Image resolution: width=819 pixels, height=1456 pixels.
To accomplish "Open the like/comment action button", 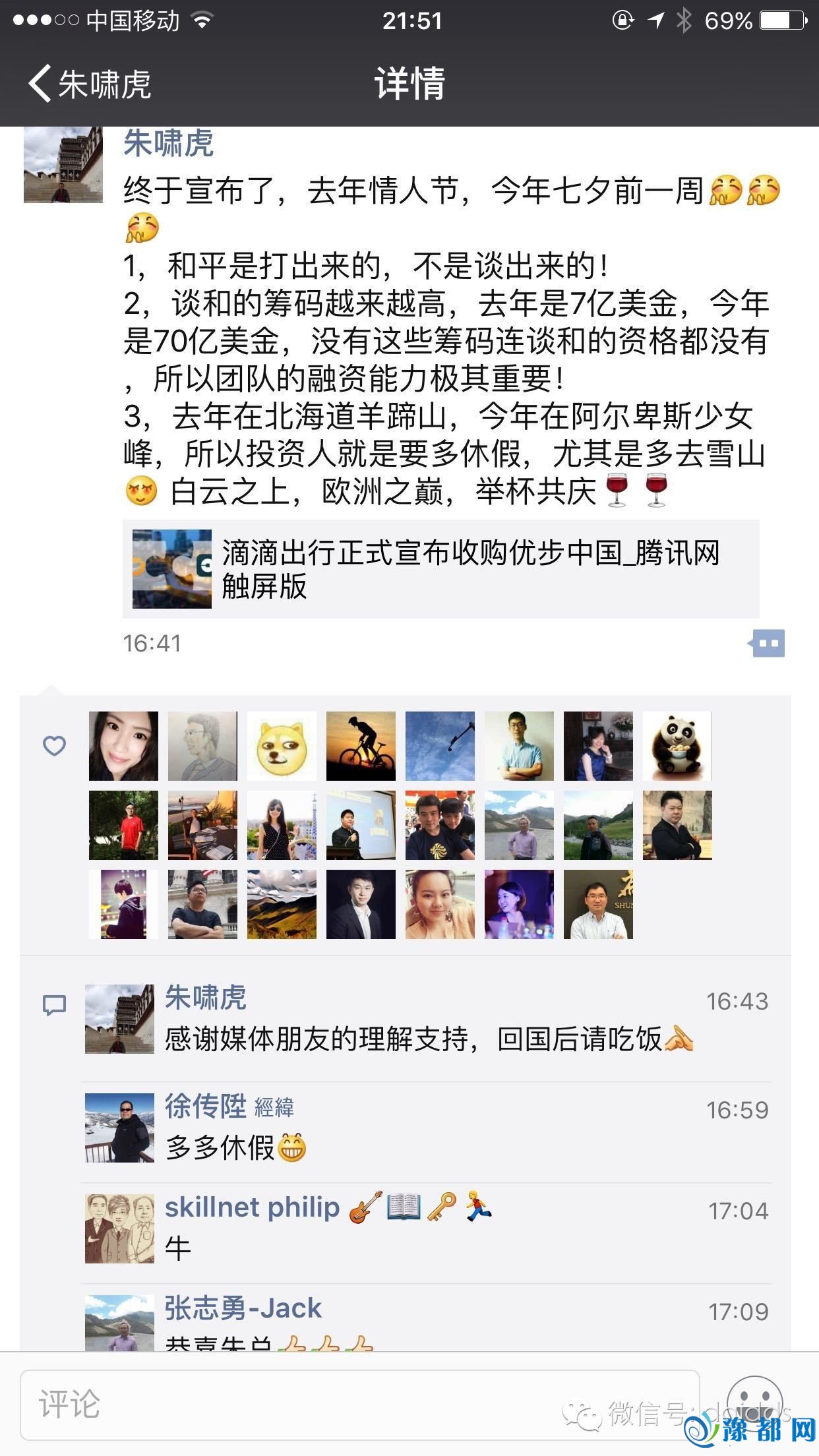I will pyautogui.click(x=766, y=643).
